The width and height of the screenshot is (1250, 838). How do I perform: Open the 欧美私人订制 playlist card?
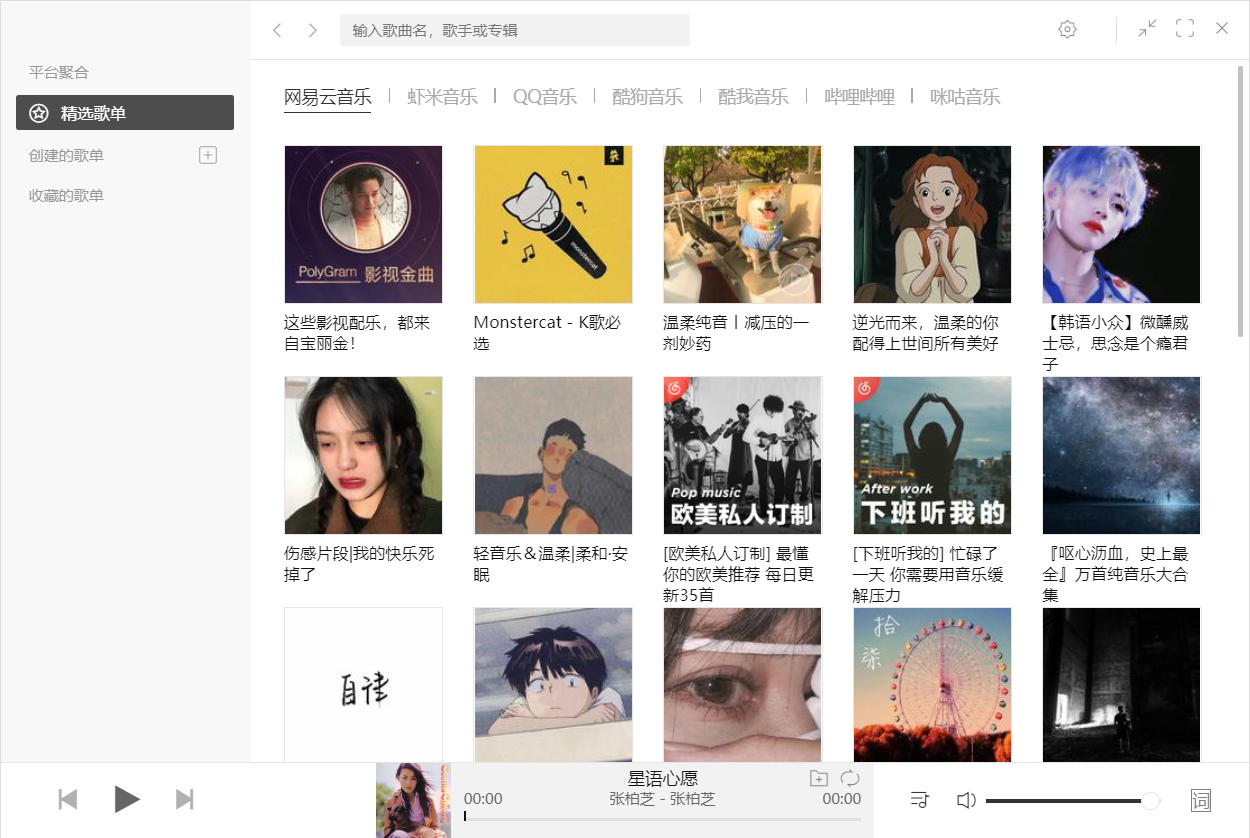[742, 456]
